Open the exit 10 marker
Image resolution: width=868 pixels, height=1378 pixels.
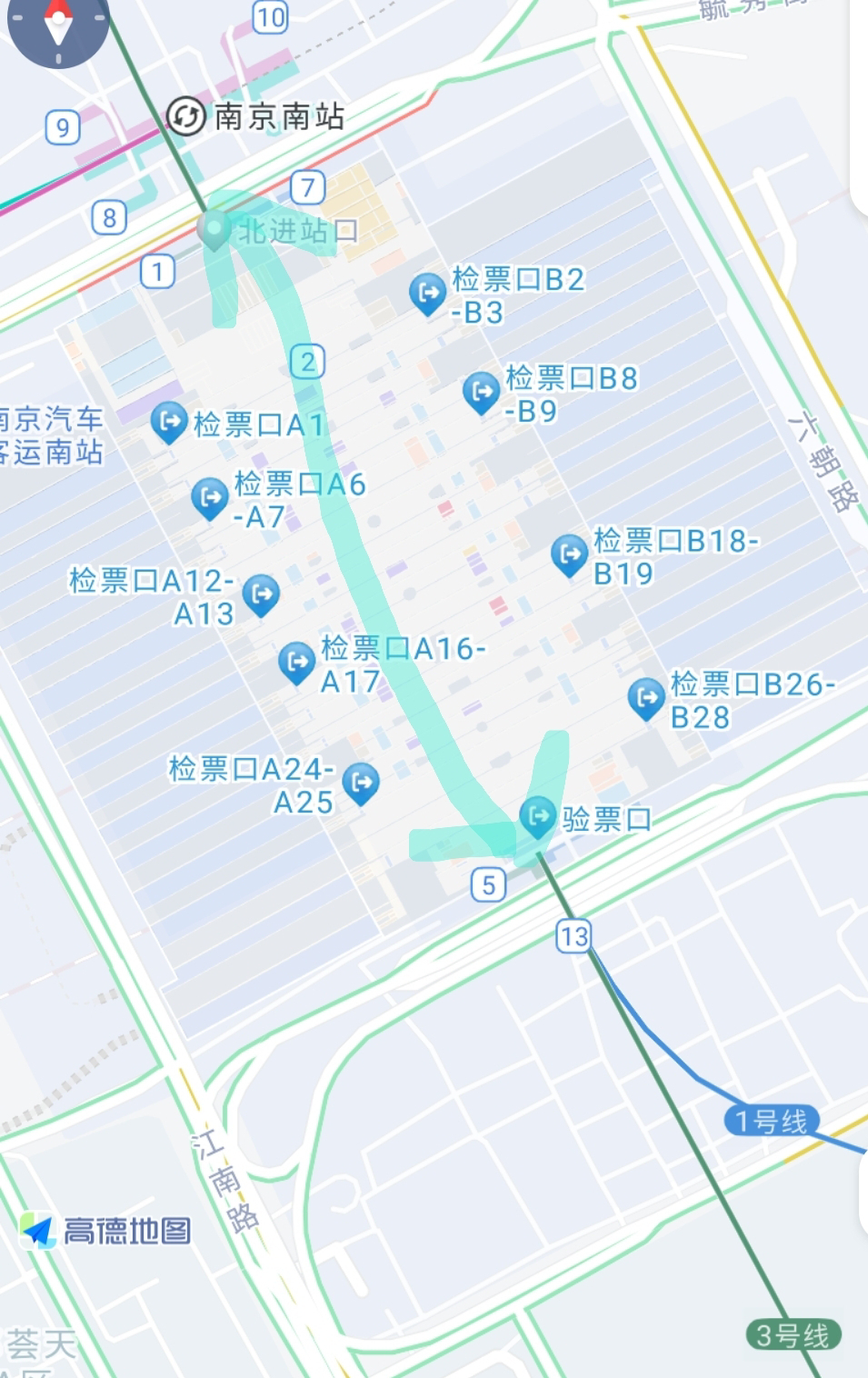coord(270,17)
